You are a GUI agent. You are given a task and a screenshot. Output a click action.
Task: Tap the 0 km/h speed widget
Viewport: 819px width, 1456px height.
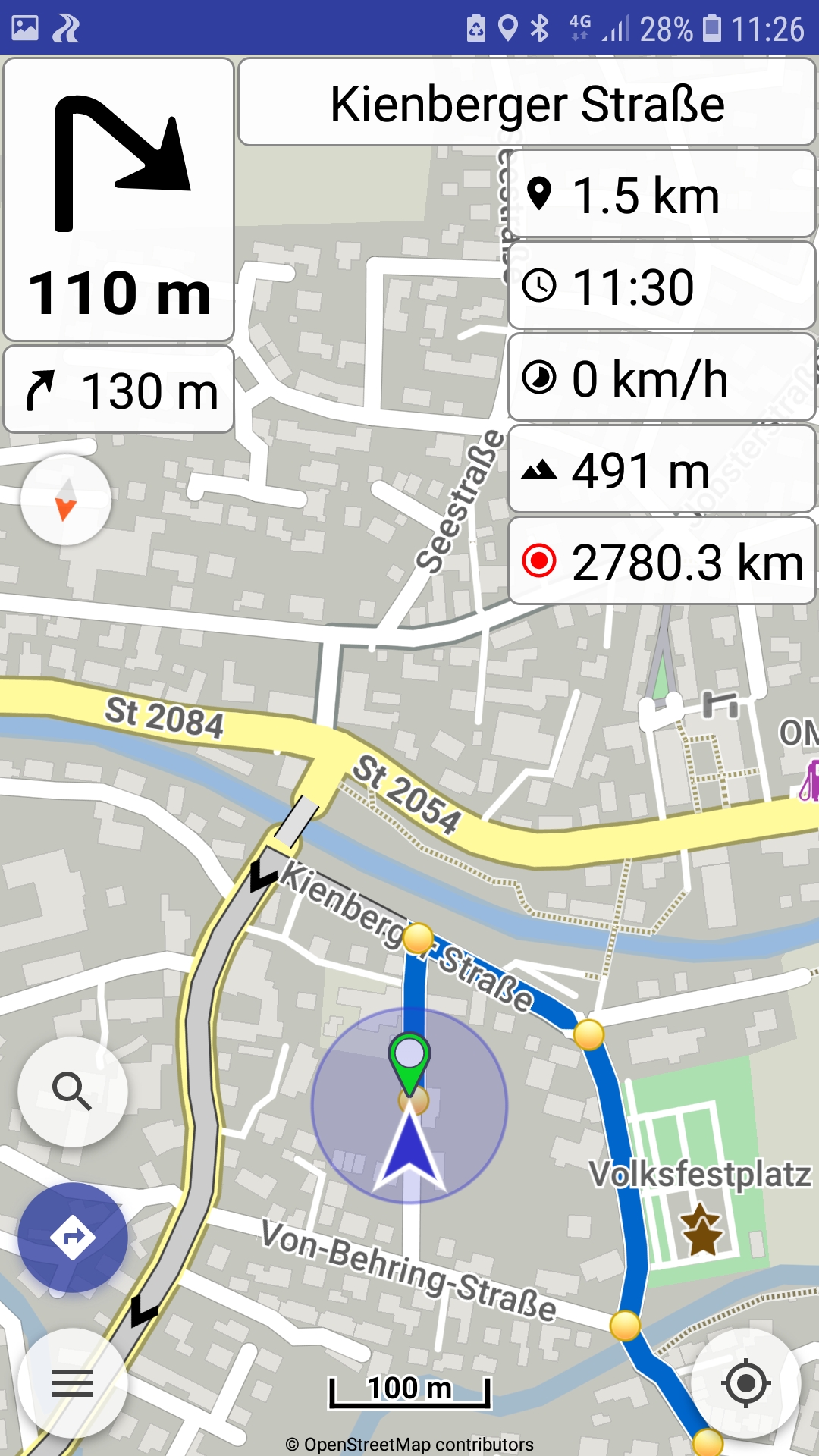coord(662,378)
